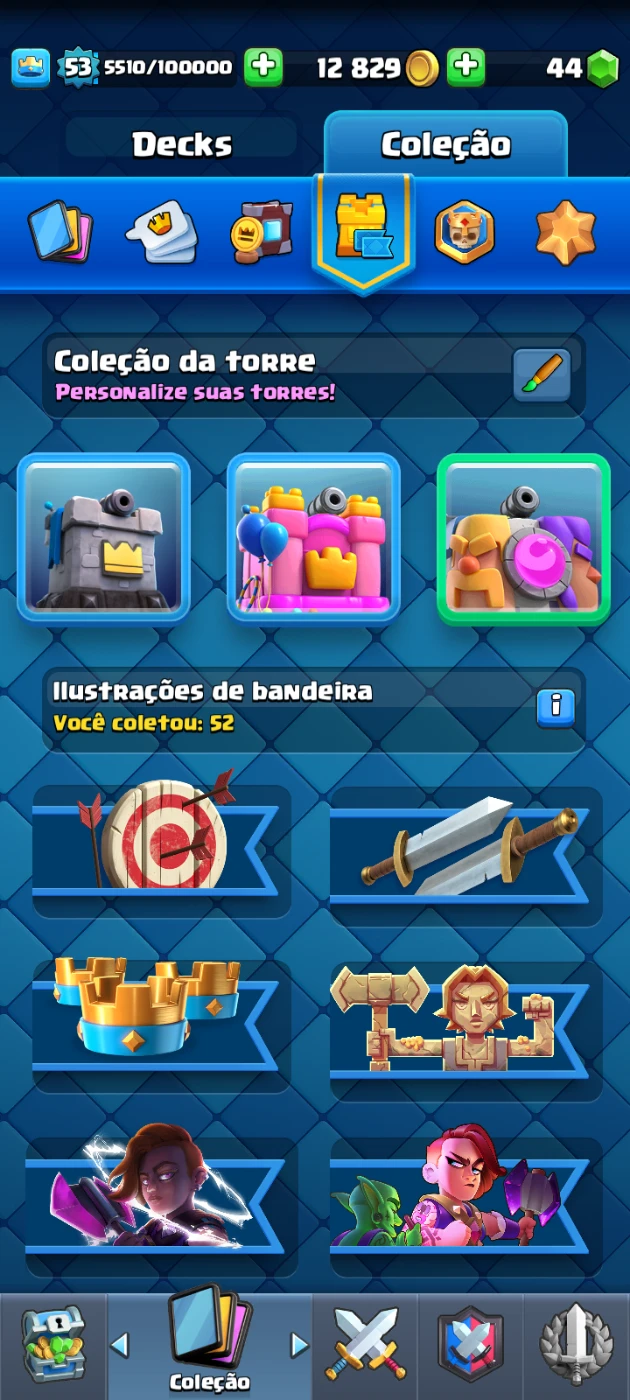630x1400 pixels.
Task: Tap the green plus beside the experience bar
Action: click(263, 68)
